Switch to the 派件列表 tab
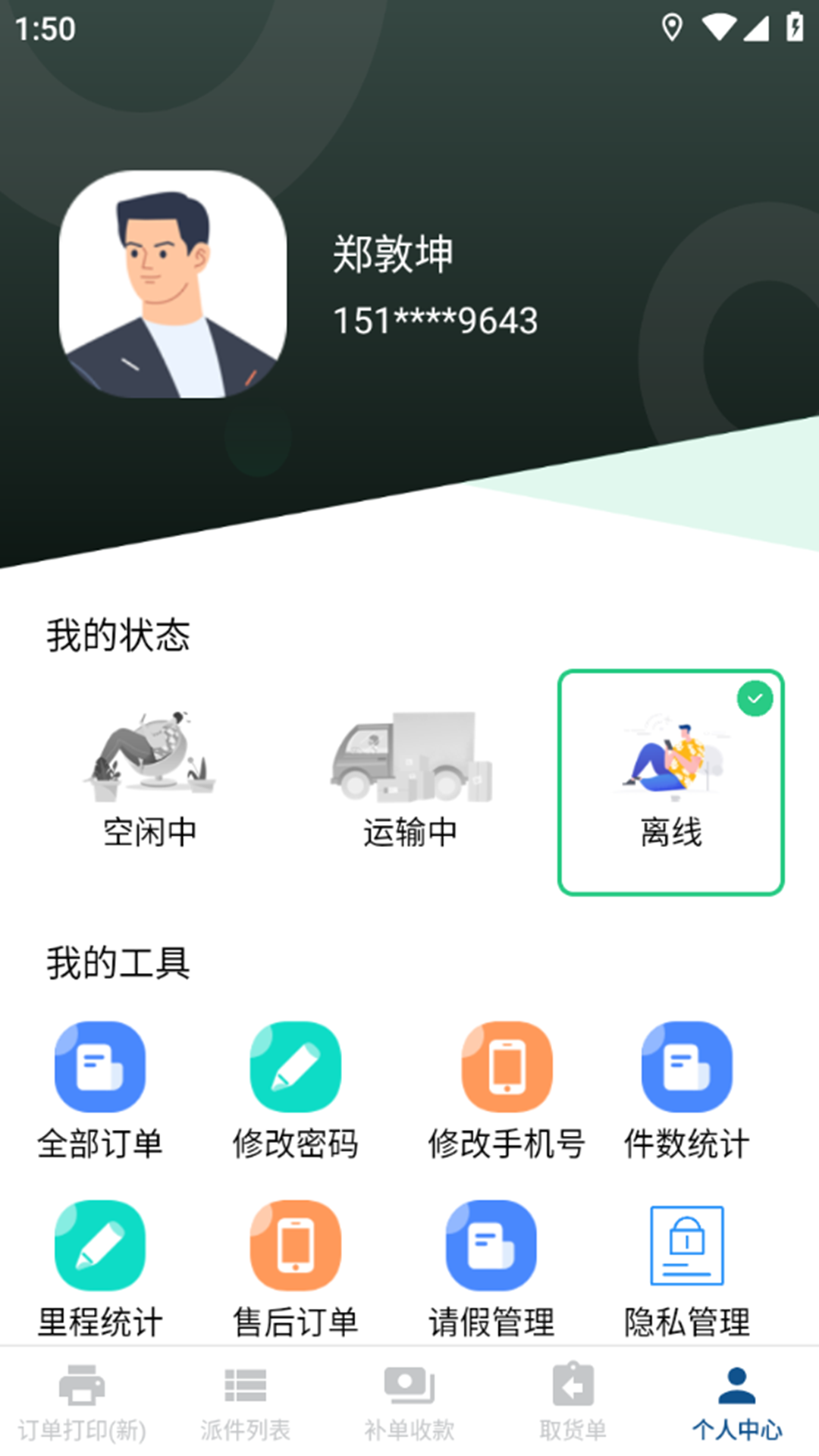Viewport: 819px width, 1456px height. 246,1407
